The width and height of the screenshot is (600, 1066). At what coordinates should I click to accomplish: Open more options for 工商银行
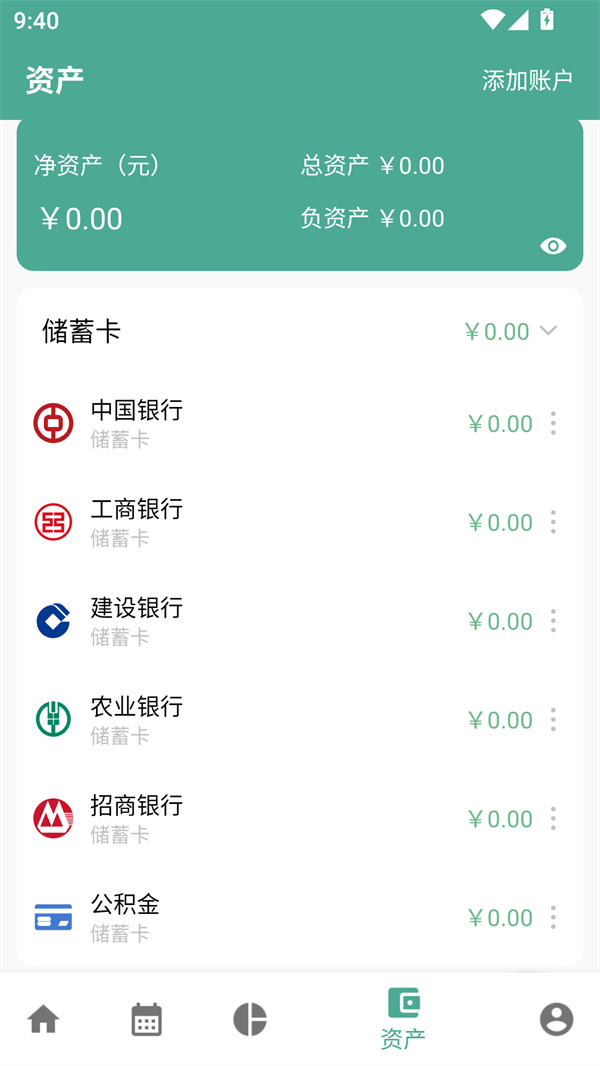tap(553, 522)
